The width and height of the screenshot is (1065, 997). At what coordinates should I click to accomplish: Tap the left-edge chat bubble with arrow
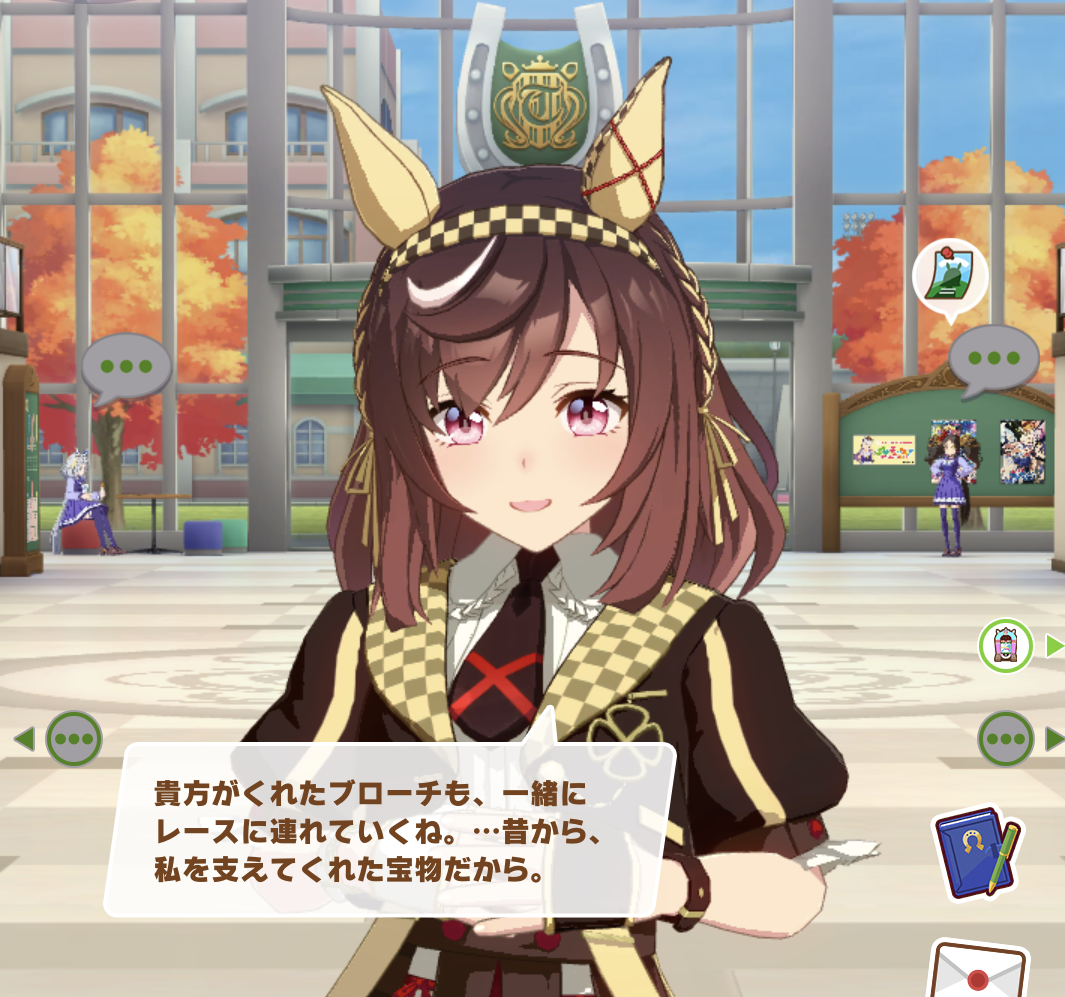point(73,739)
